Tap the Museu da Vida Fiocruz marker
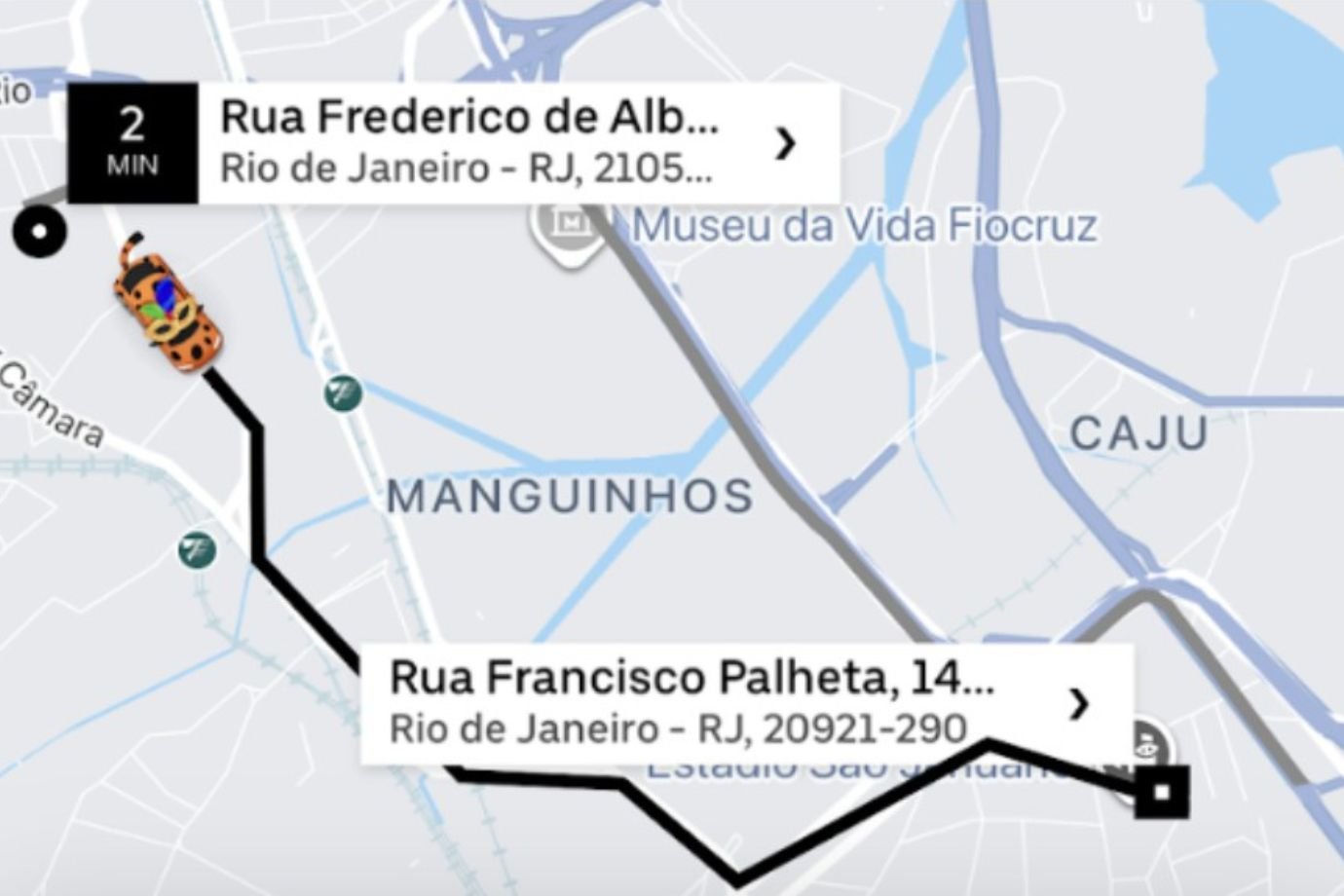Screen dimensions: 1344x896 pyautogui.click(x=564, y=225)
